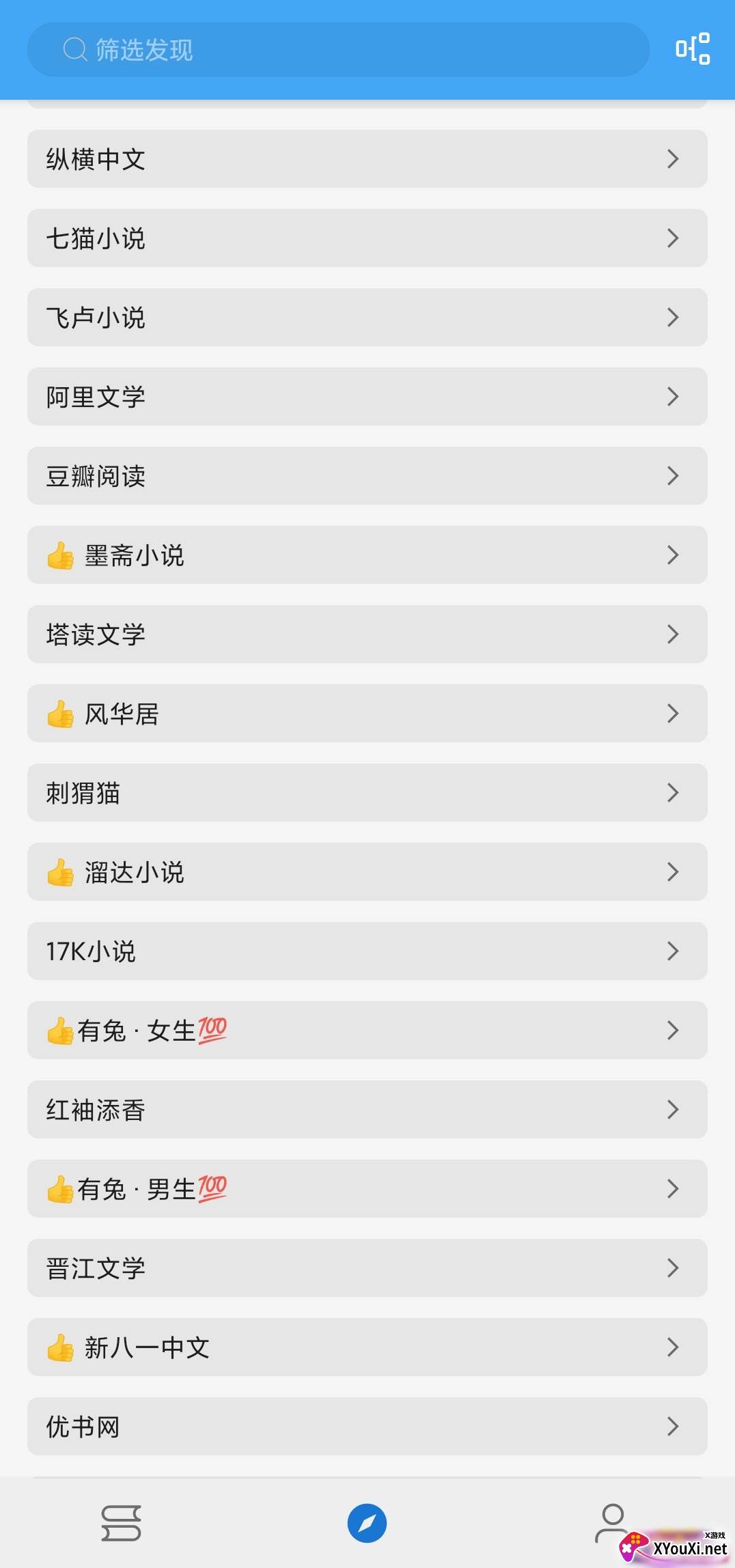
Task: Tap the thumbs-up emoji beside 溜达小说
Action: click(61, 872)
